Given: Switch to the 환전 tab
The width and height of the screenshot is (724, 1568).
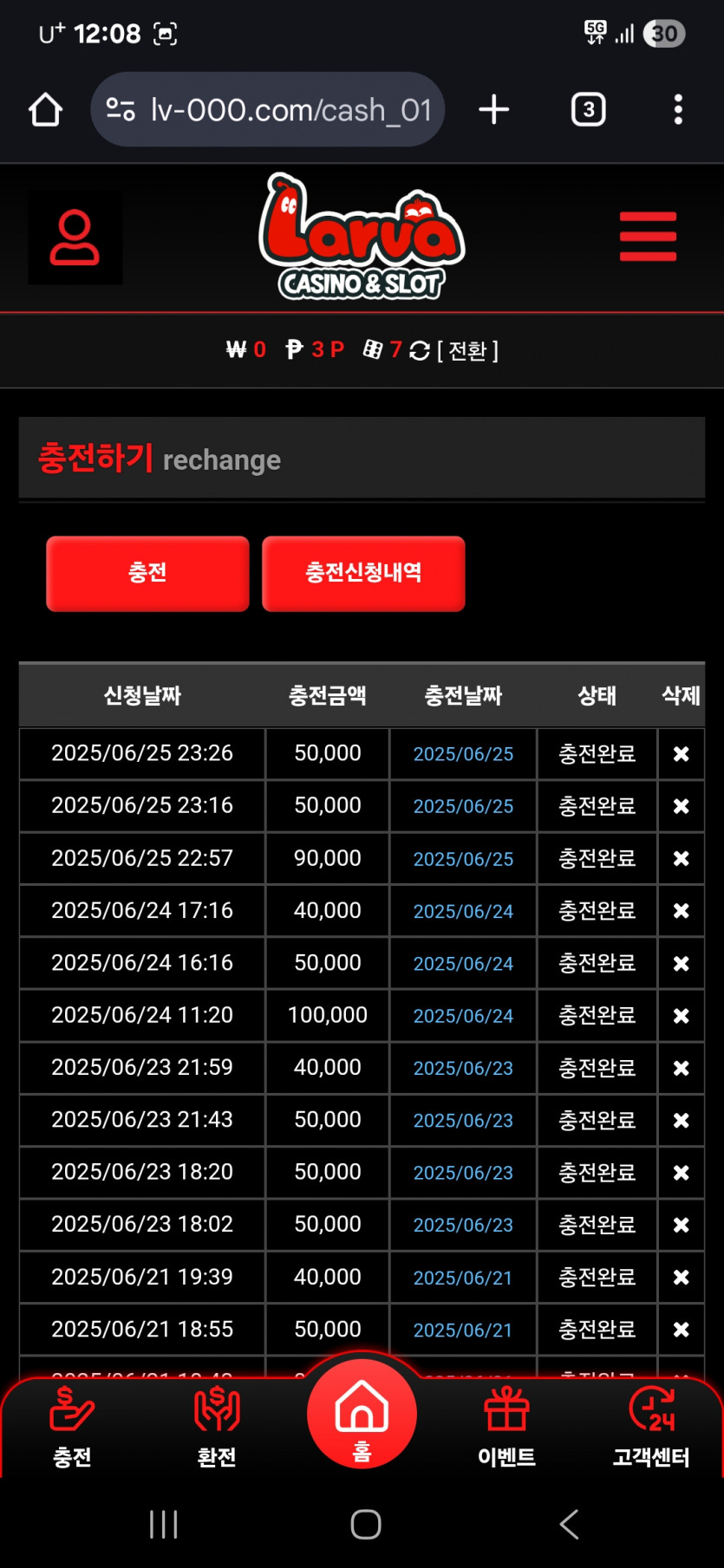Looking at the screenshot, I should click(217, 1428).
